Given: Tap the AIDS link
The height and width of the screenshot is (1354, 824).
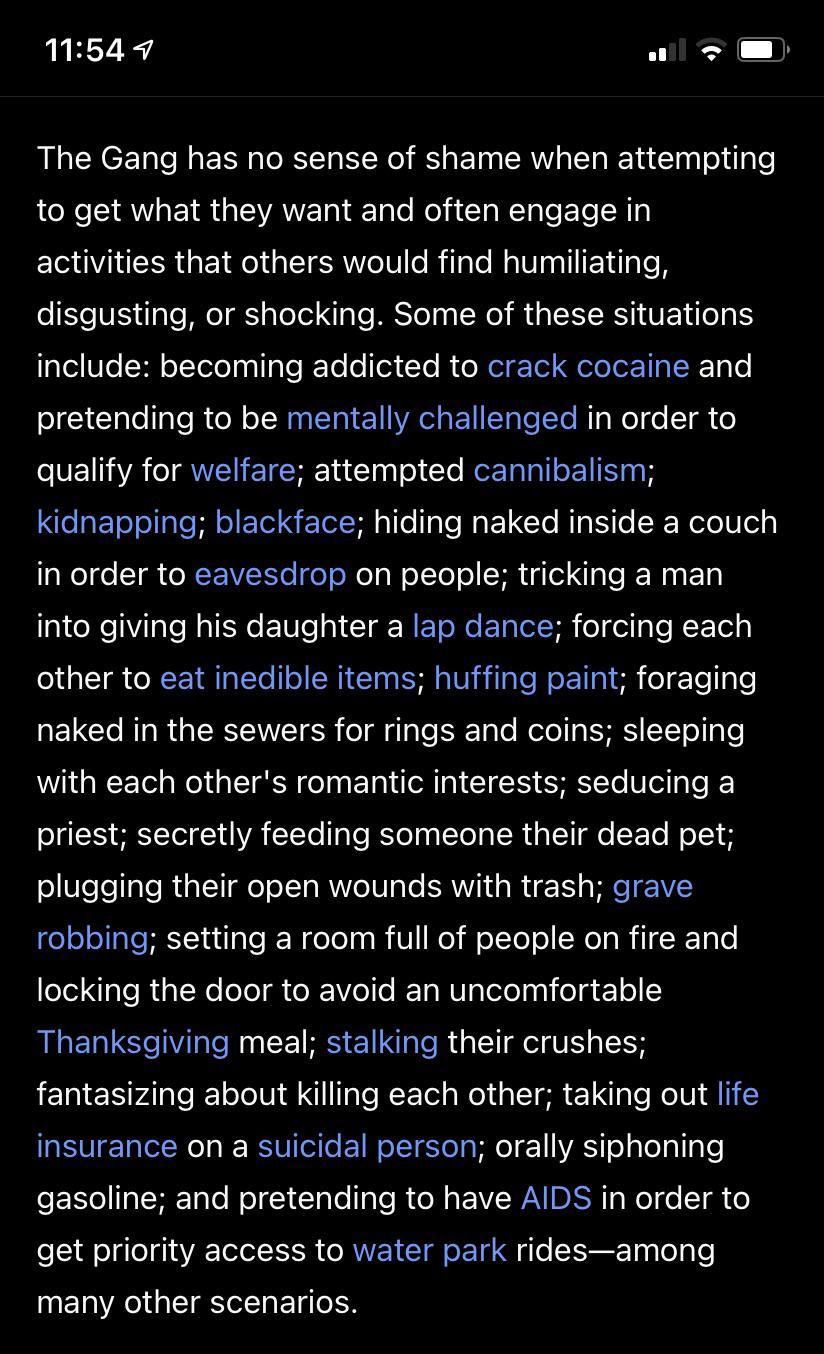Looking at the screenshot, I should pyautogui.click(x=556, y=1198).
